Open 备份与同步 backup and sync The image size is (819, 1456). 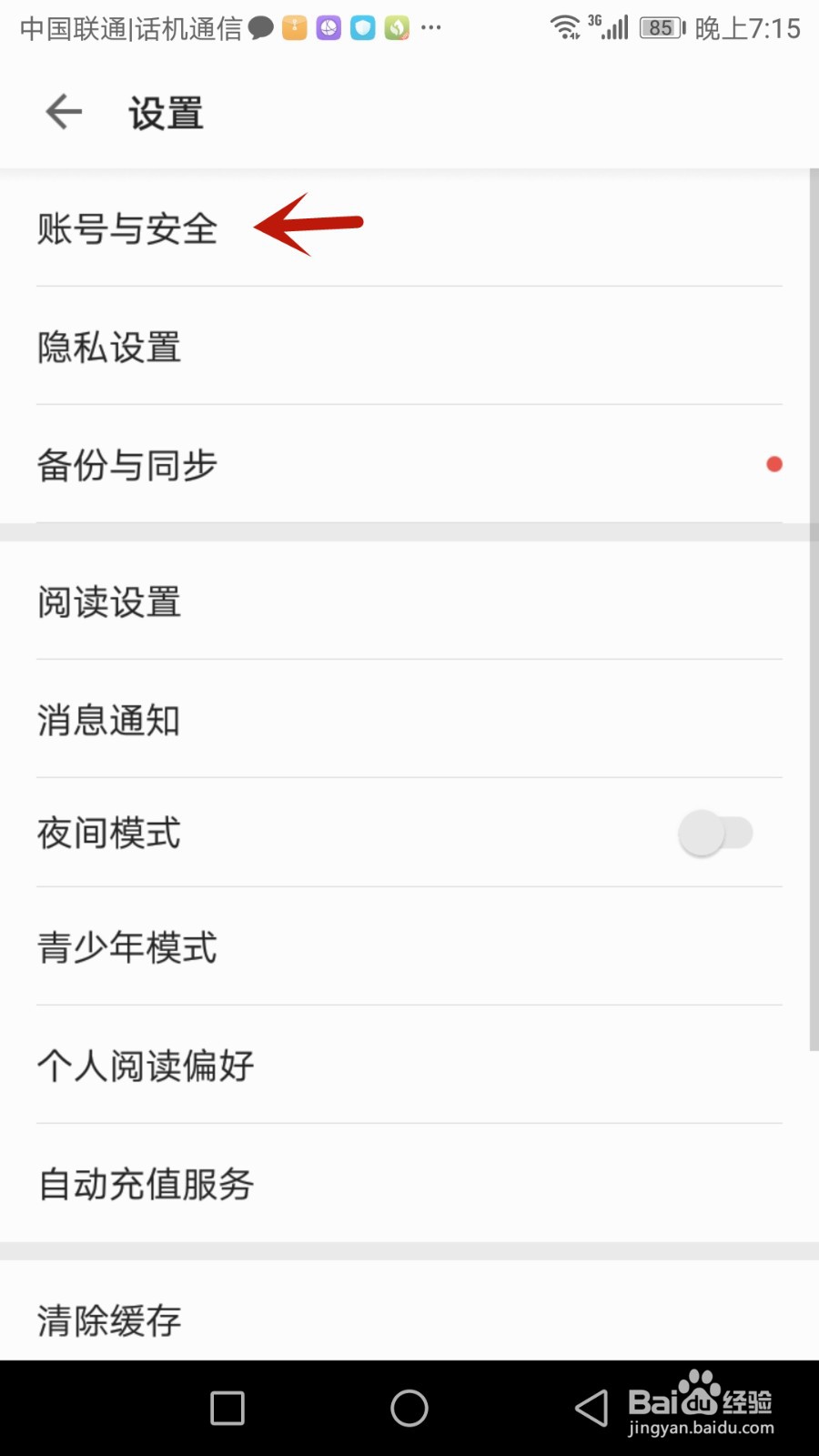tap(126, 465)
